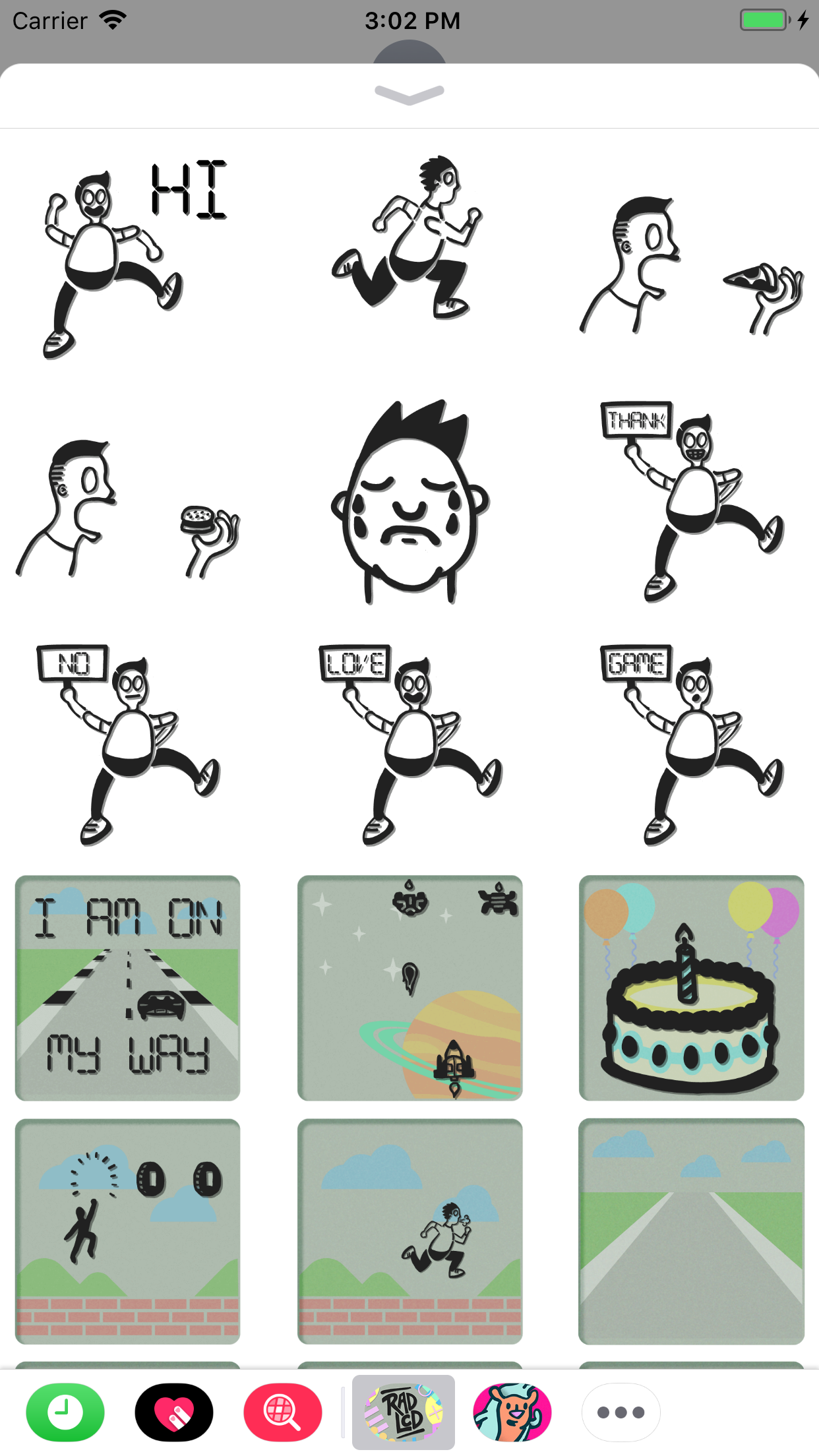This screenshot has height=1456, width=819.
Task: Pick the birthday cake with balloons sticker
Action: coord(691,988)
